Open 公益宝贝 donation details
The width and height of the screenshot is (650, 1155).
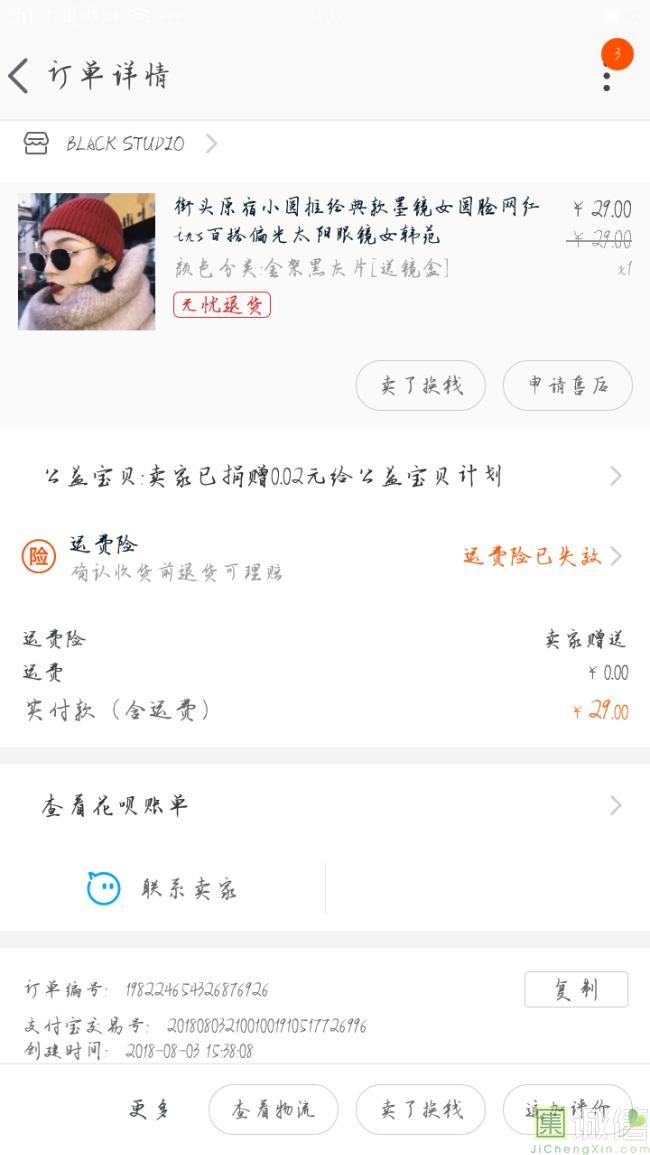click(x=325, y=476)
